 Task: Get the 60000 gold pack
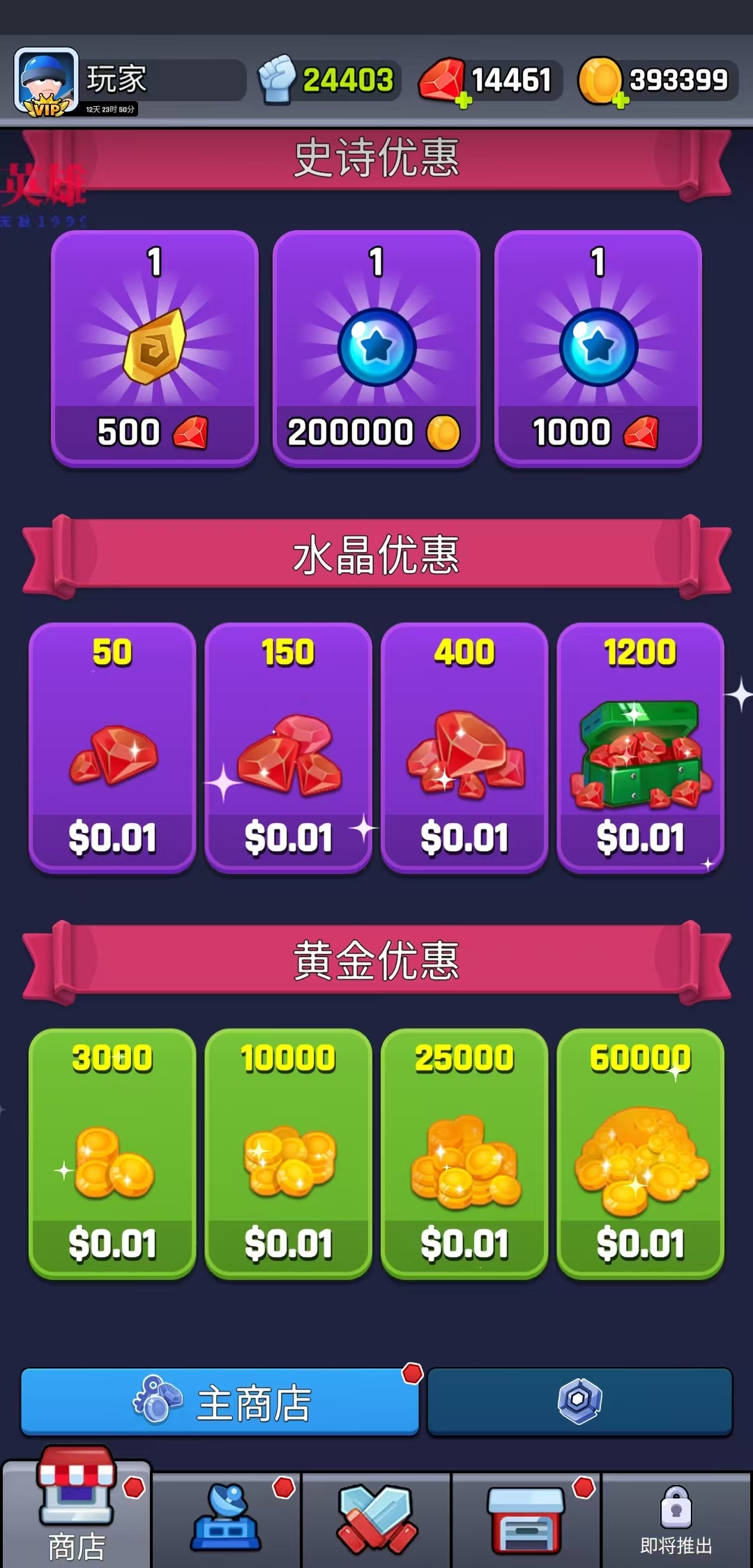point(640,1153)
